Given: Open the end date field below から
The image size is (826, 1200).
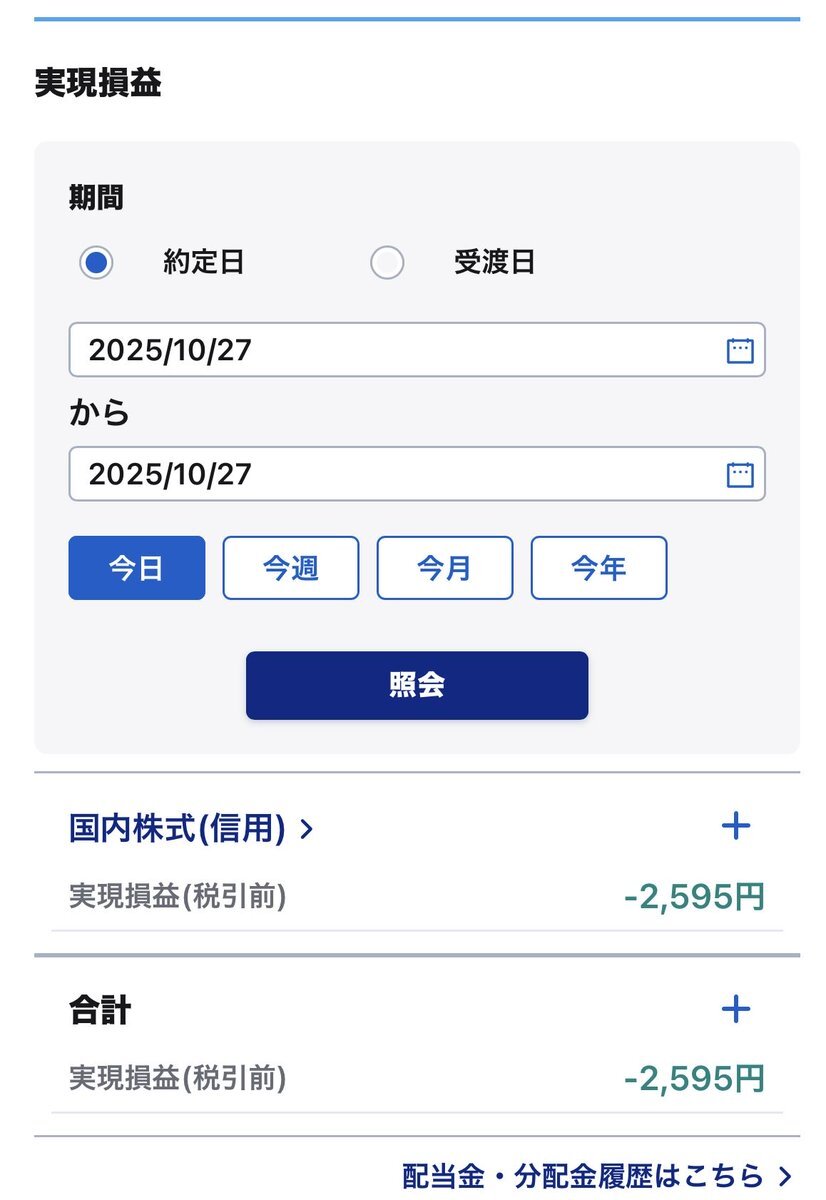Looking at the screenshot, I should (x=416, y=474).
